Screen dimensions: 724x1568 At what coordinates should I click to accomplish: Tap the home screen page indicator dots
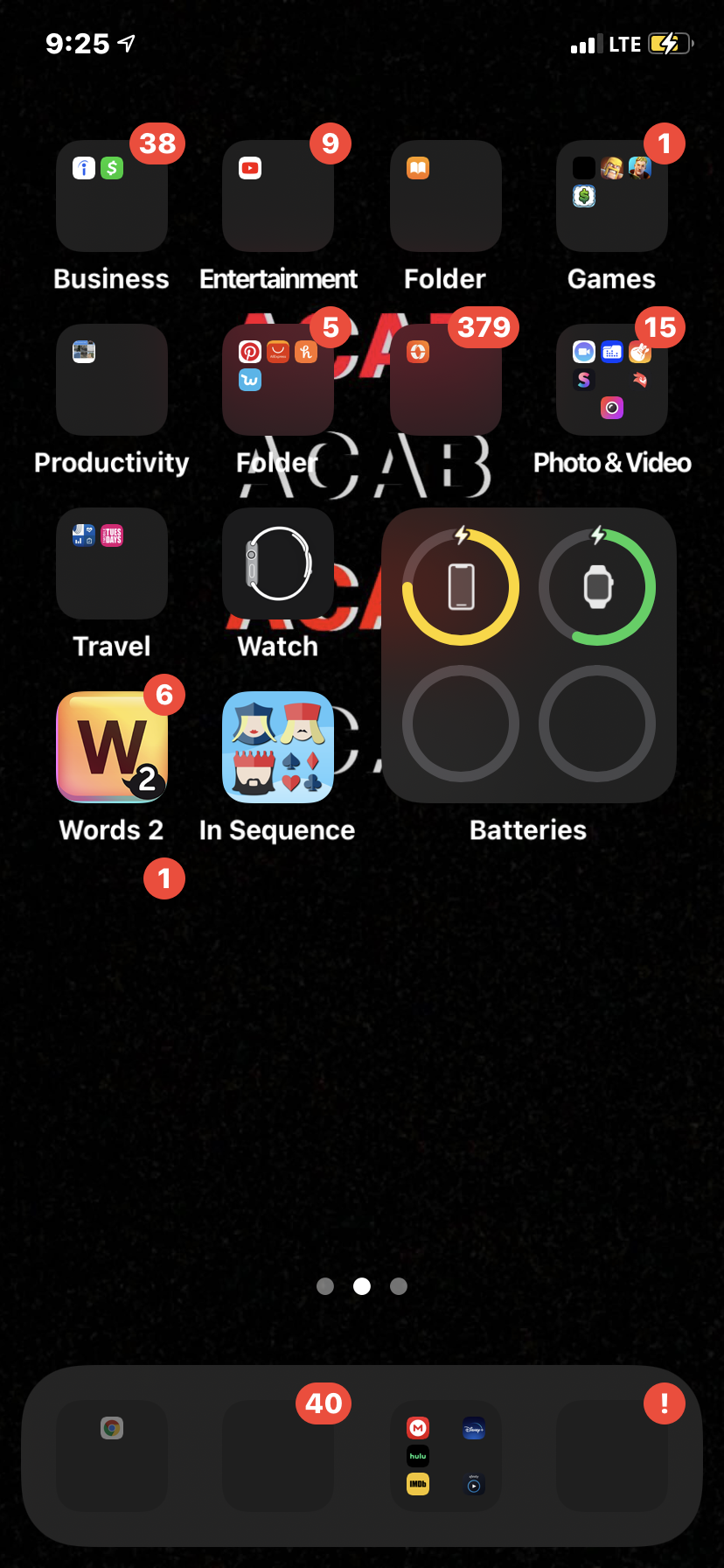(x=362, y=1286)
